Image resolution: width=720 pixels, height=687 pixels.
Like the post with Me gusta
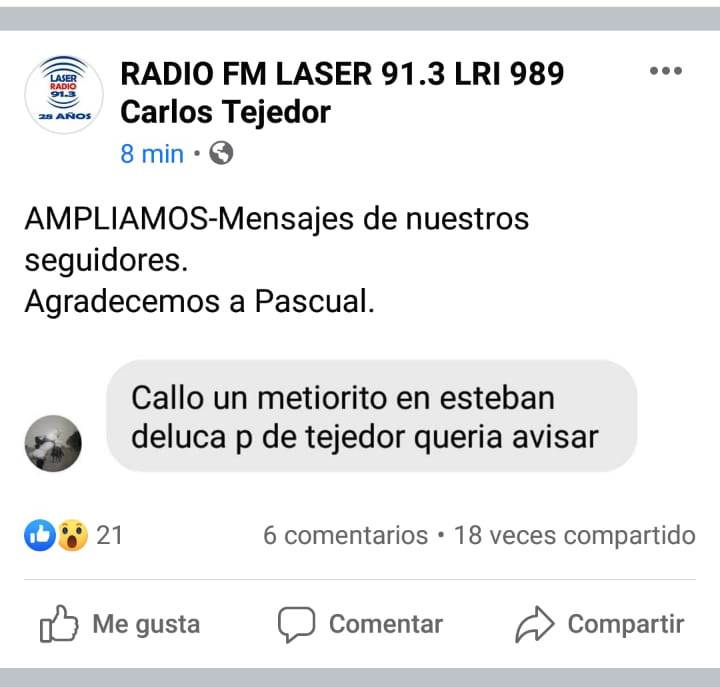coord(120,624)
